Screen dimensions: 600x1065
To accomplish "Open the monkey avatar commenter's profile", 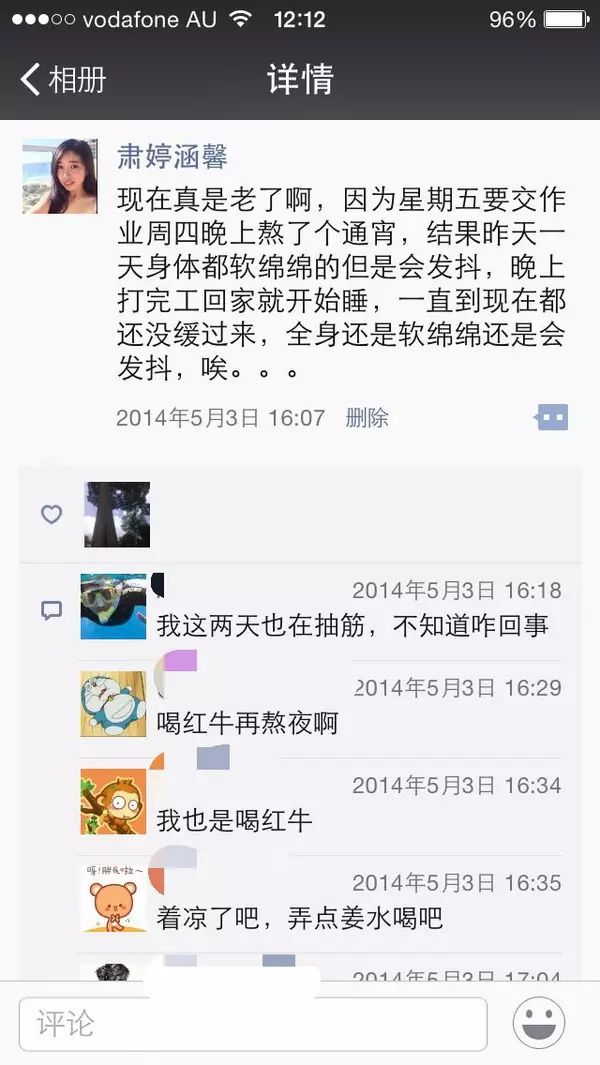I will pos(113,801).
